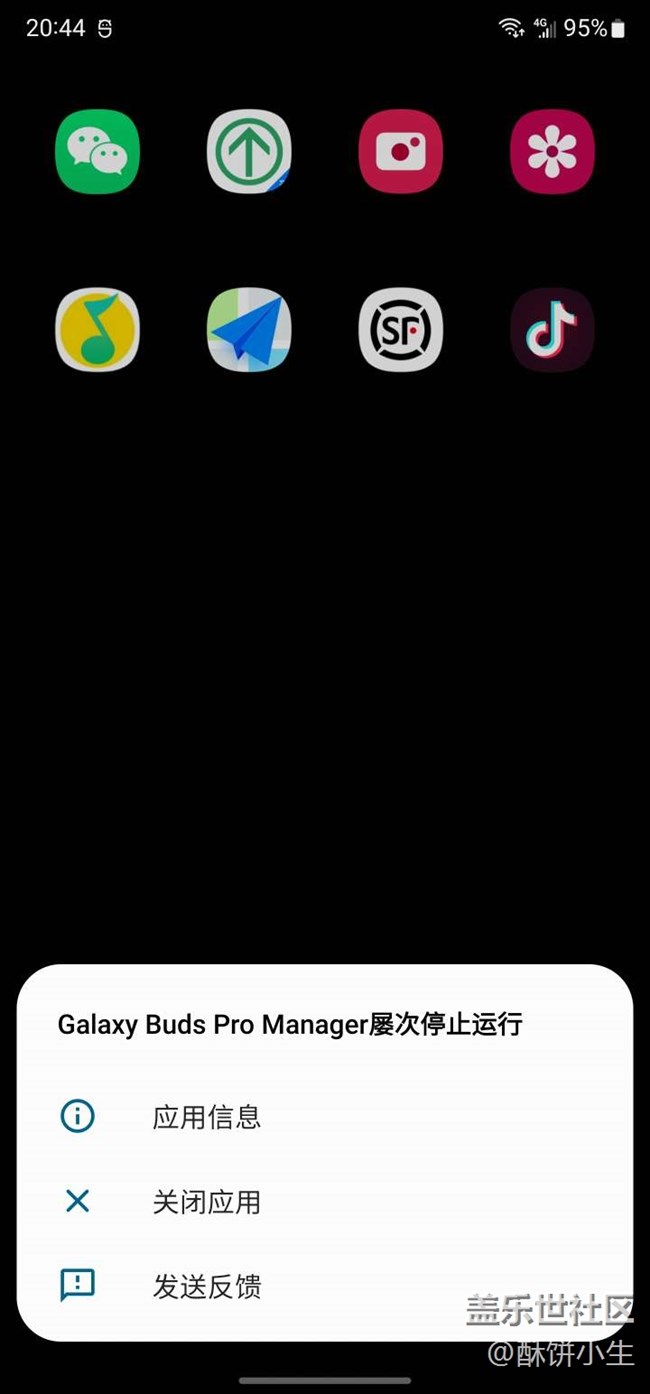Viewport: 650px width, 1394px height.
Task: Launch the green up-arrow app
Action: pos(249,151)
